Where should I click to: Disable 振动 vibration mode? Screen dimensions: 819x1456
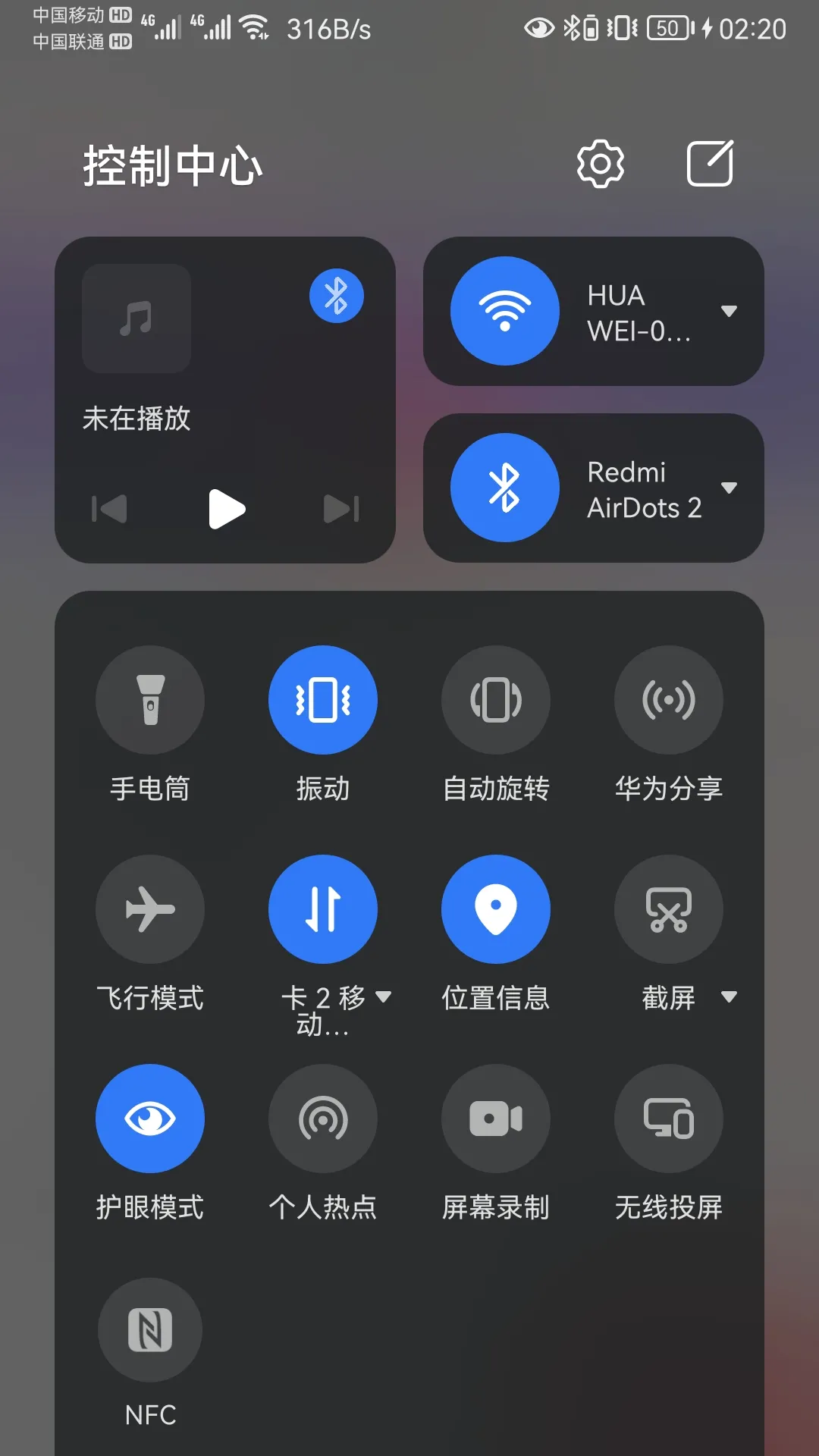(x=323, y=700)
